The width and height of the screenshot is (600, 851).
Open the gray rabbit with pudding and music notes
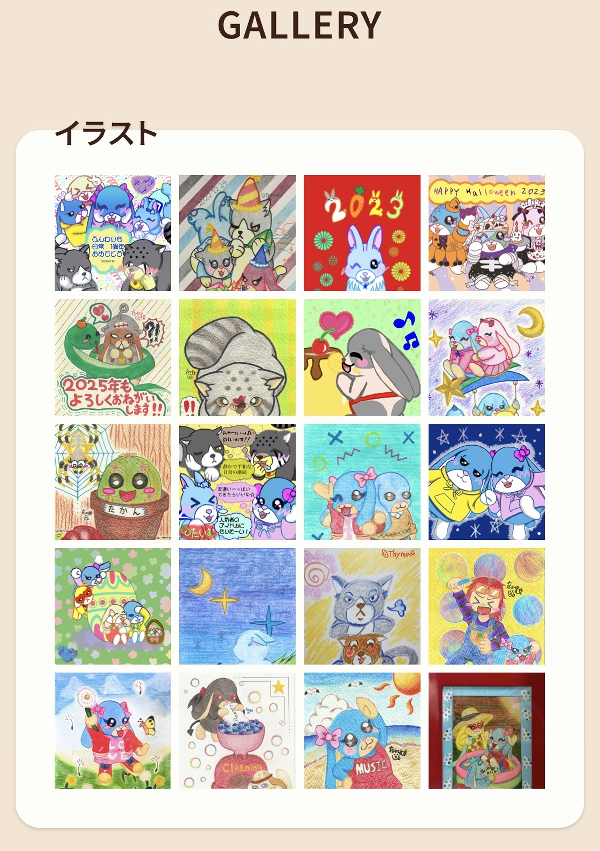[x=362, y=357]
